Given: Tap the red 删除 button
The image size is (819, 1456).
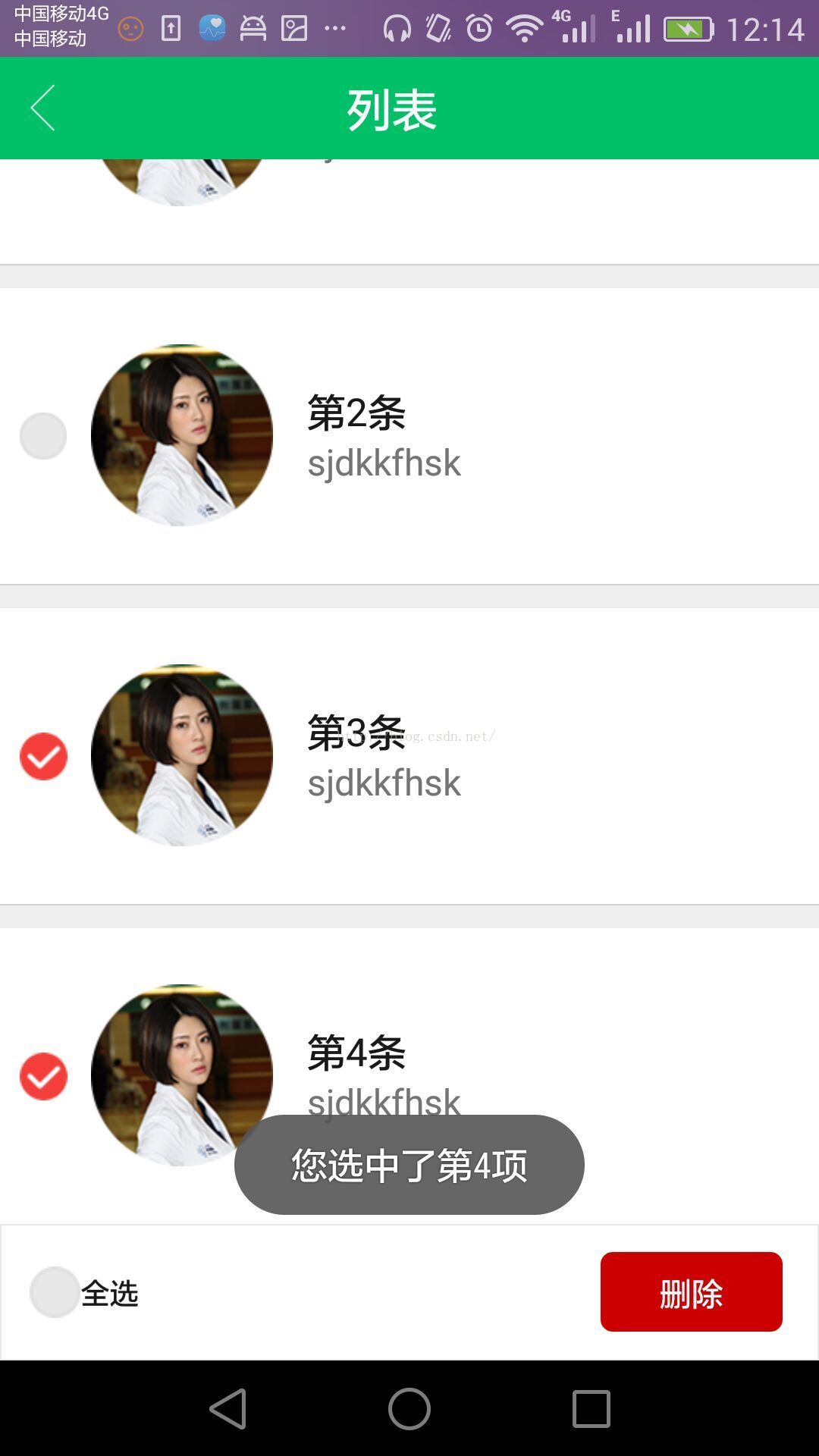Looking at the screenshot, I should 691,1292.
